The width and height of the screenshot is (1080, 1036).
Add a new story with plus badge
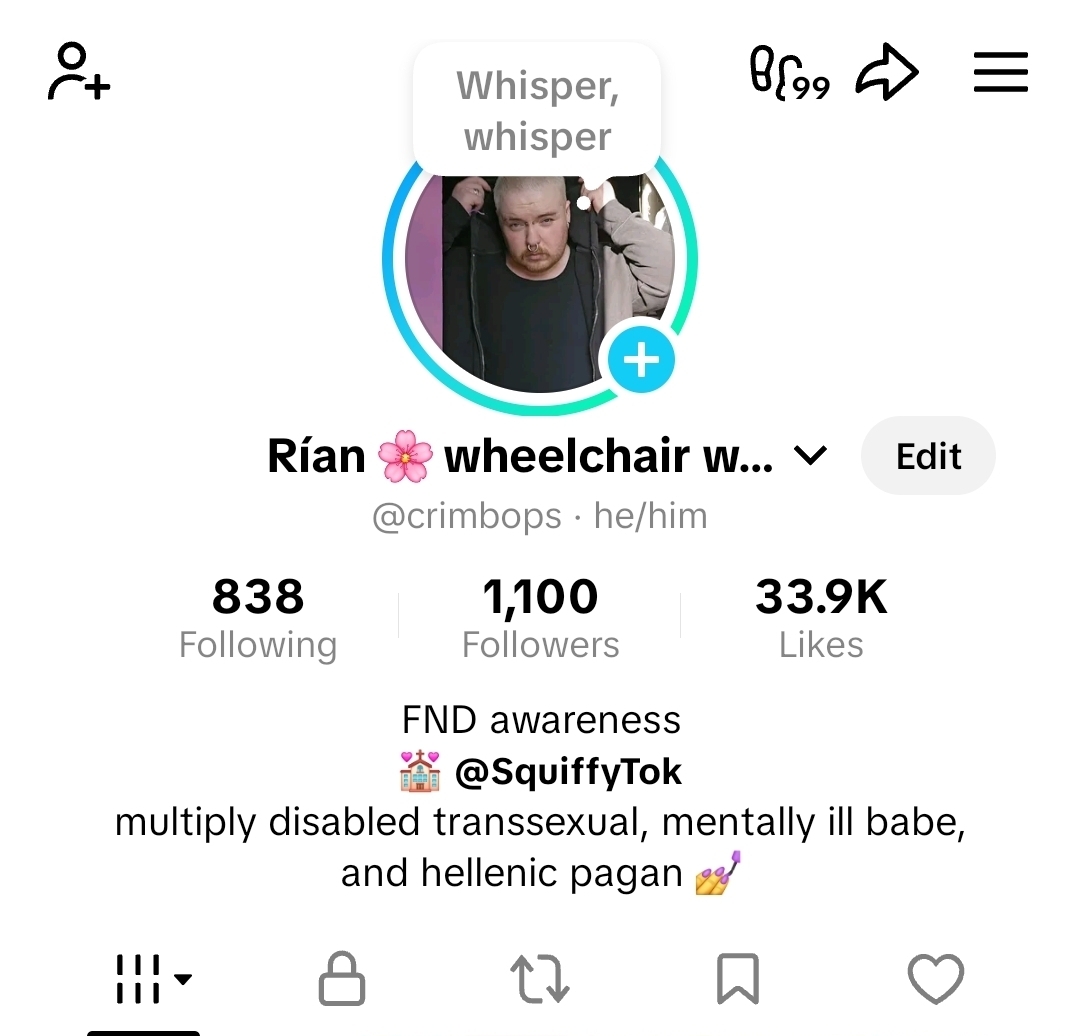[x=641, y=359]
